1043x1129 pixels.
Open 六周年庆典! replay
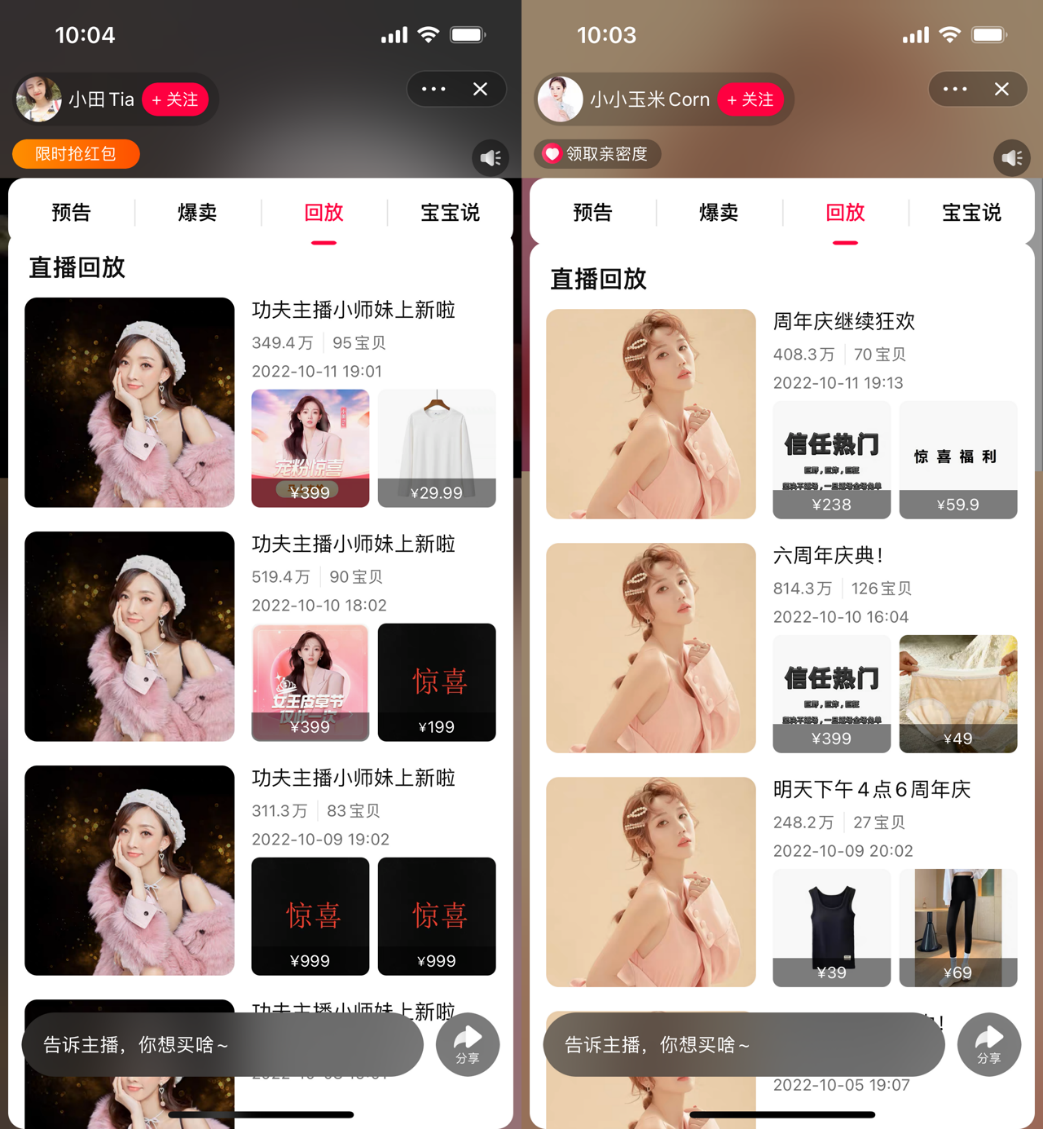point(651,648)
